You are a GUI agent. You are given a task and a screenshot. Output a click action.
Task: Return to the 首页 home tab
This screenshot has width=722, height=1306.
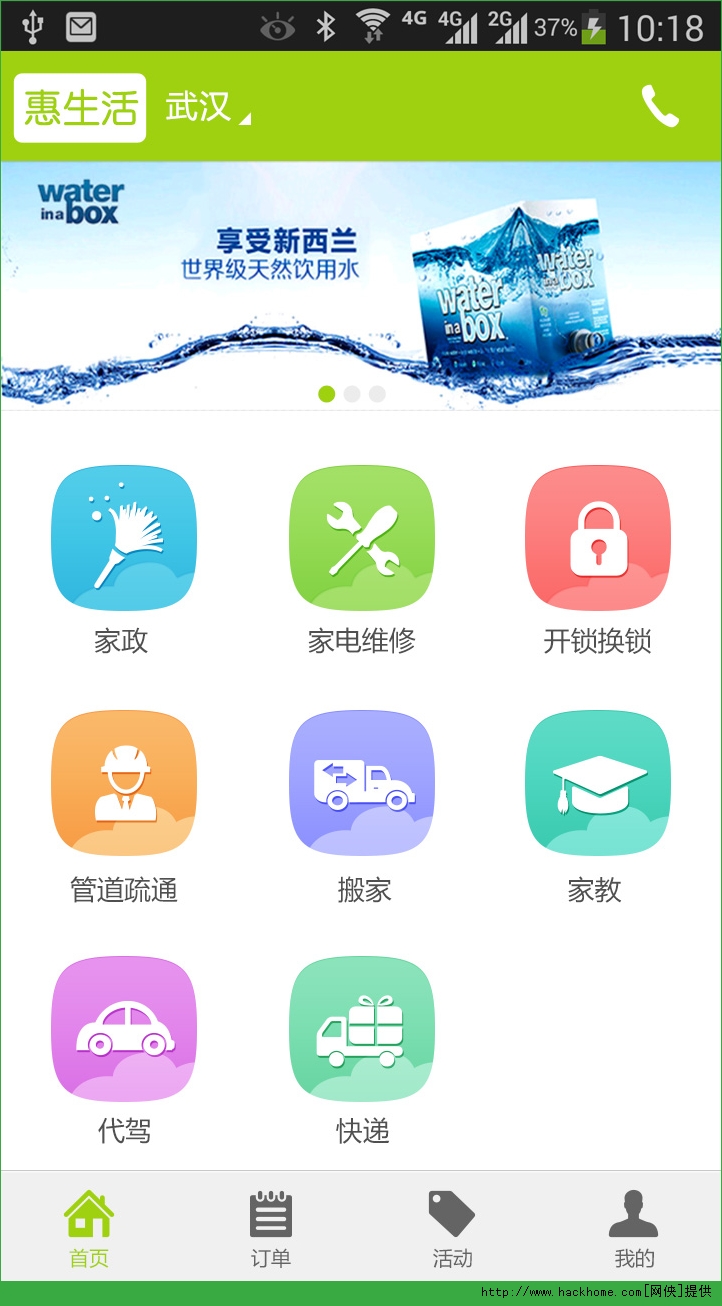(x=89, y=1229)
